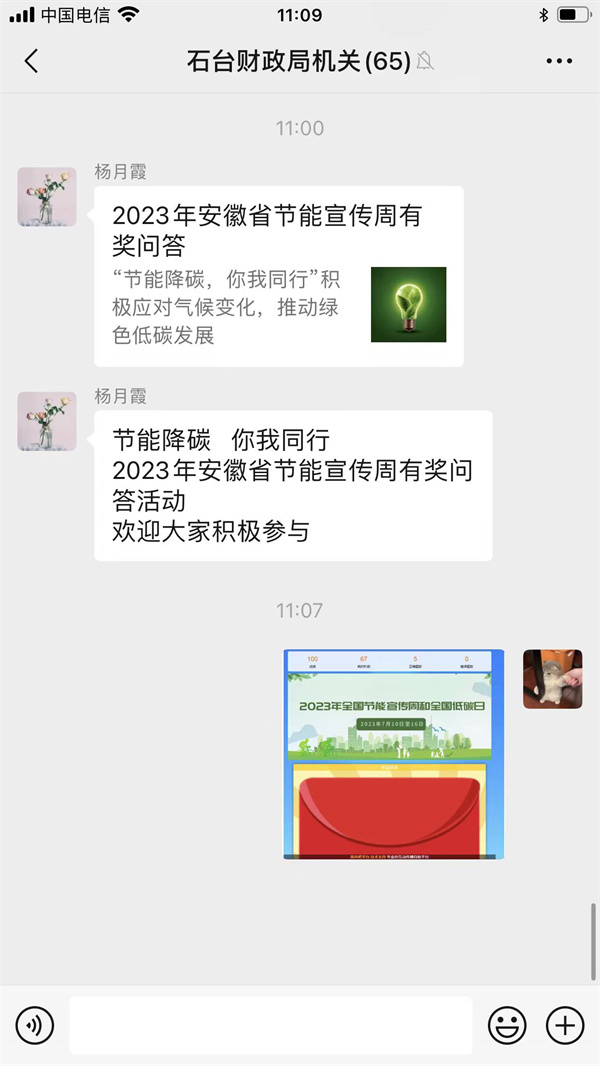Open the 2023年安徽省节能宣传周有奖问答 link card
Viewport: 600px width, 1066px height.
[x=278, y=276]
